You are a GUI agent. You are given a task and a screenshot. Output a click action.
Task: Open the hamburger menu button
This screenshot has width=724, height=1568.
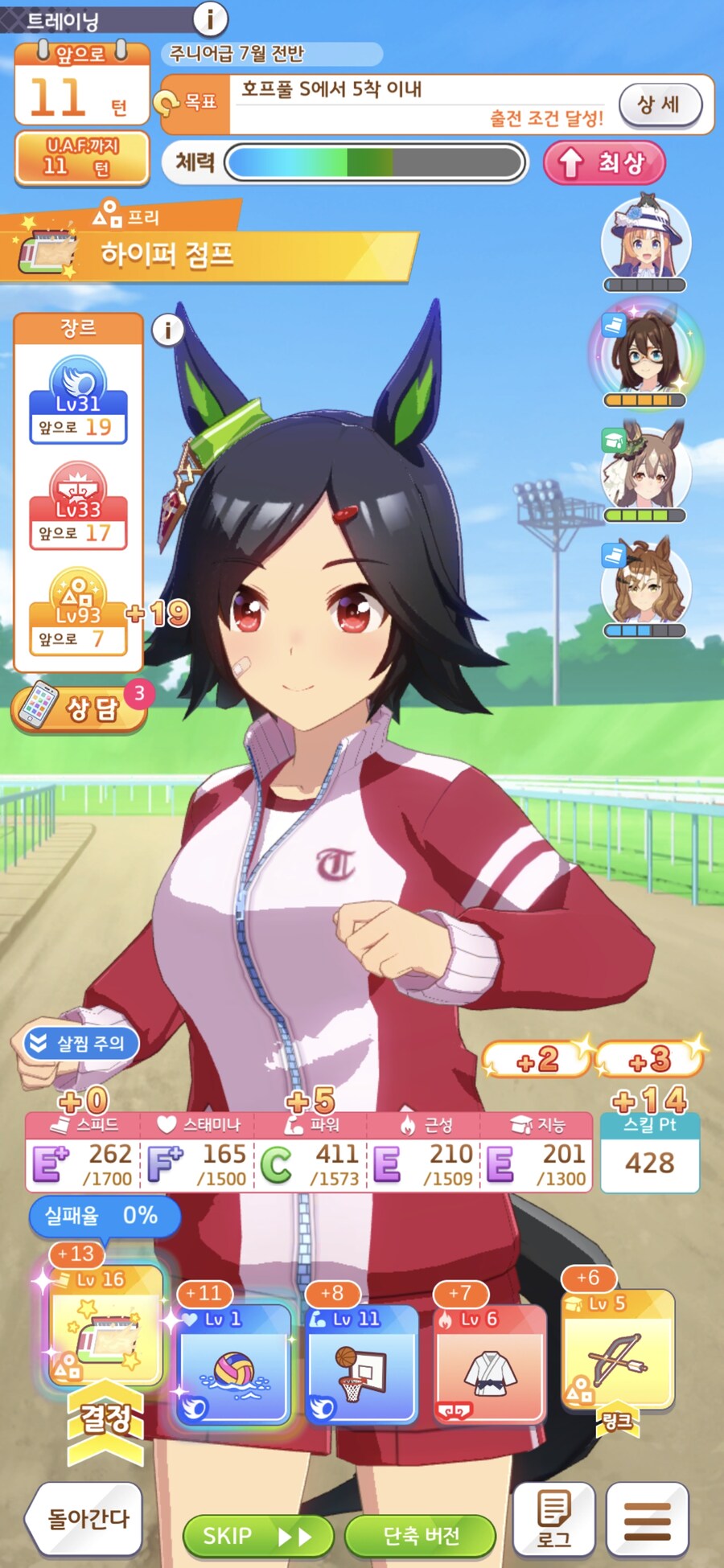point(647,1518)
